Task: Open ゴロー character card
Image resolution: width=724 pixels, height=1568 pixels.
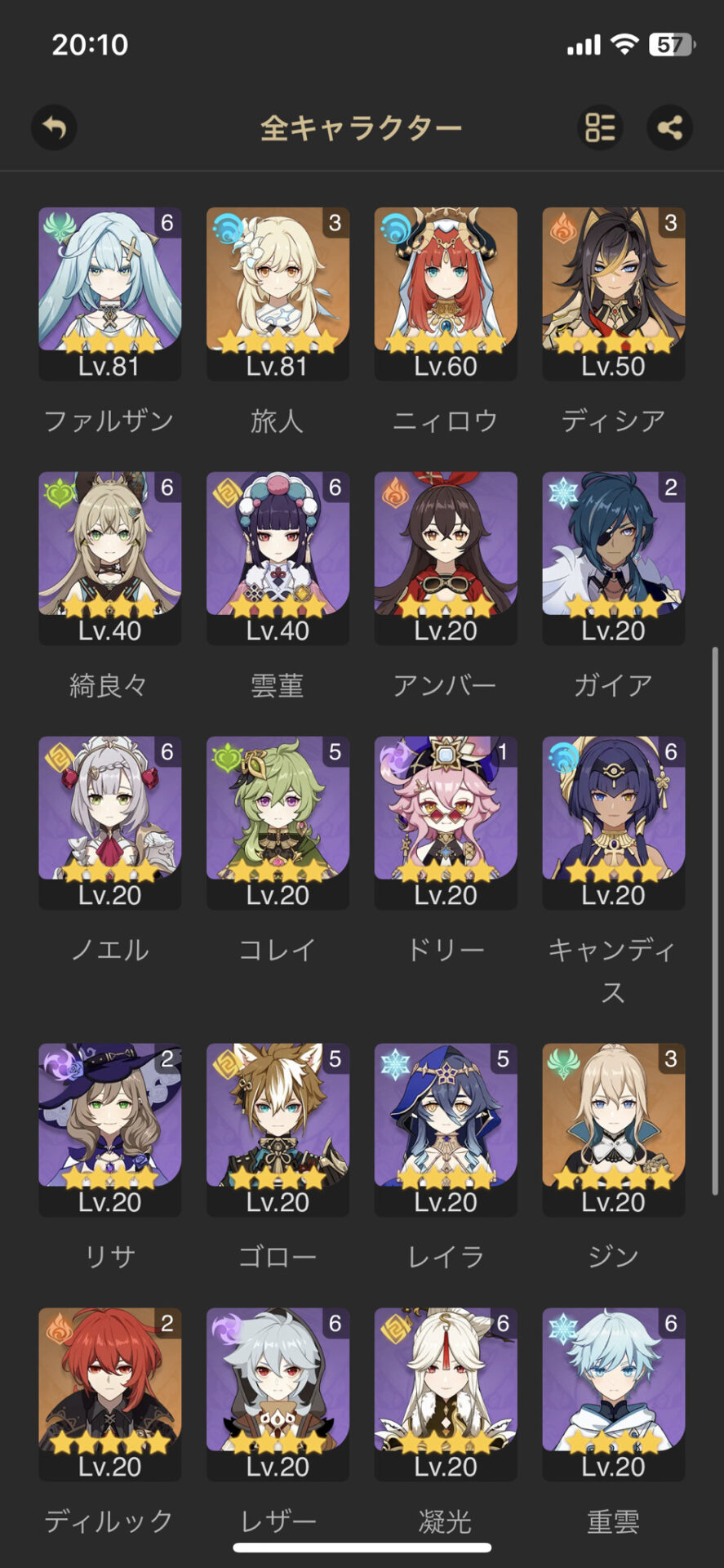Action: tap(278, 1130)
